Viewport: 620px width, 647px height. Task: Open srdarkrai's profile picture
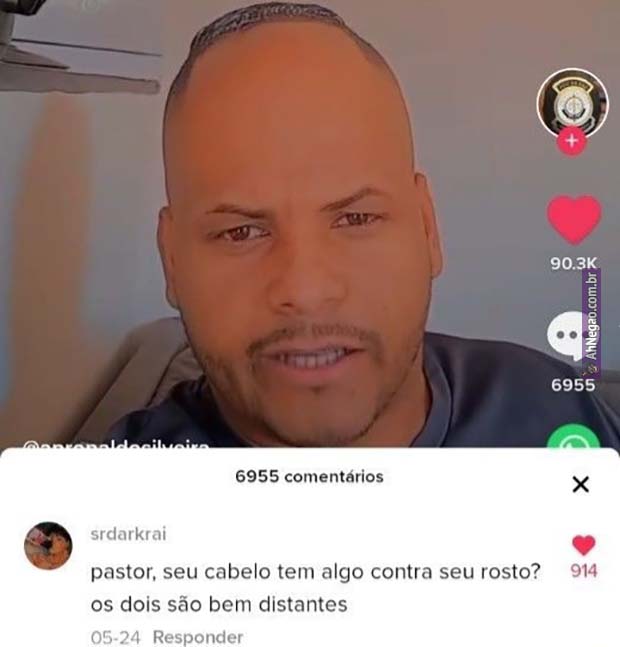48,546
